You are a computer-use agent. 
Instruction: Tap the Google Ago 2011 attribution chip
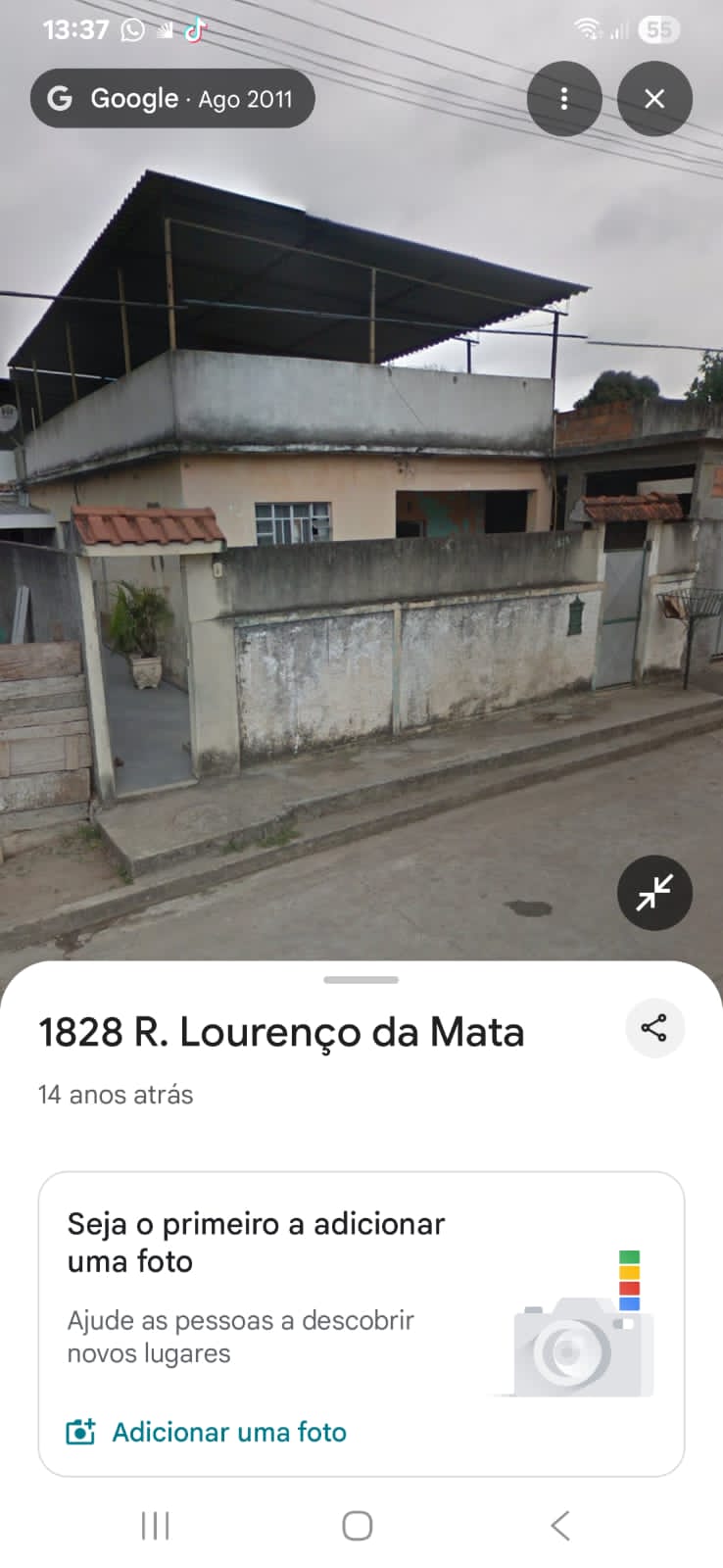click(172, 98)
